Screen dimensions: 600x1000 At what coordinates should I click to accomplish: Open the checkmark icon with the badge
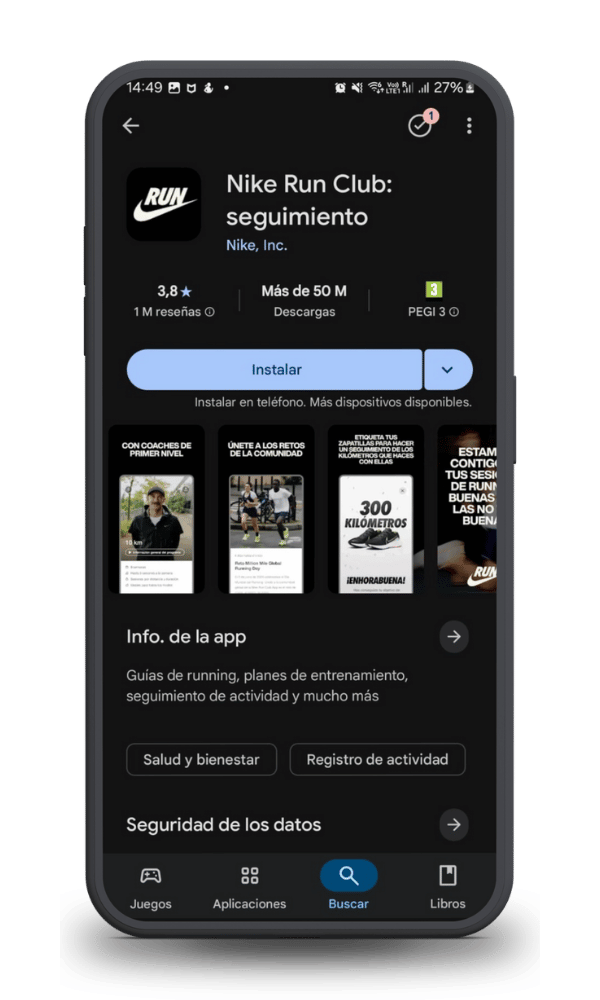(x=420, y=126)
